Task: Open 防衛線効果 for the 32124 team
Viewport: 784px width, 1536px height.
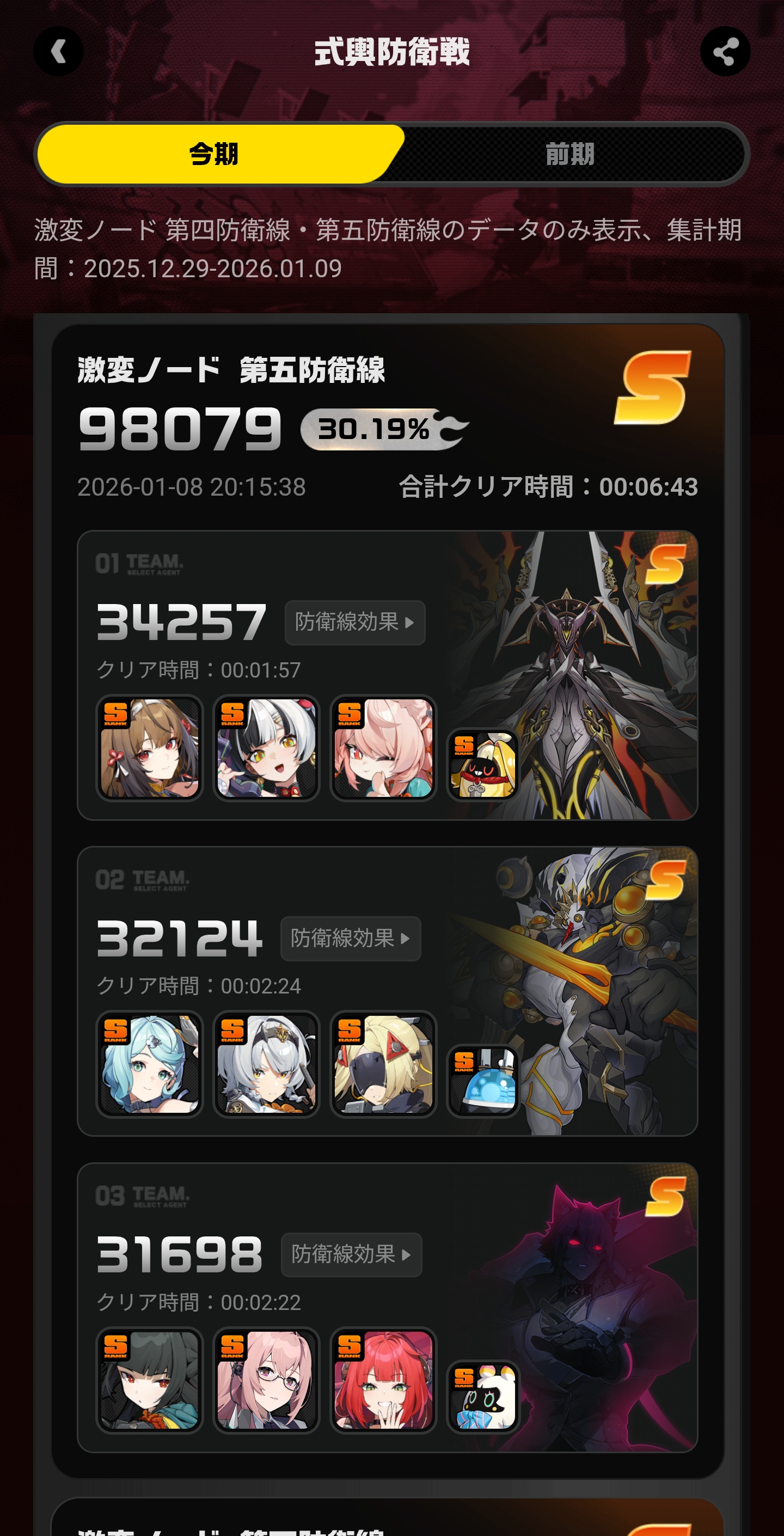Action: 351,938
